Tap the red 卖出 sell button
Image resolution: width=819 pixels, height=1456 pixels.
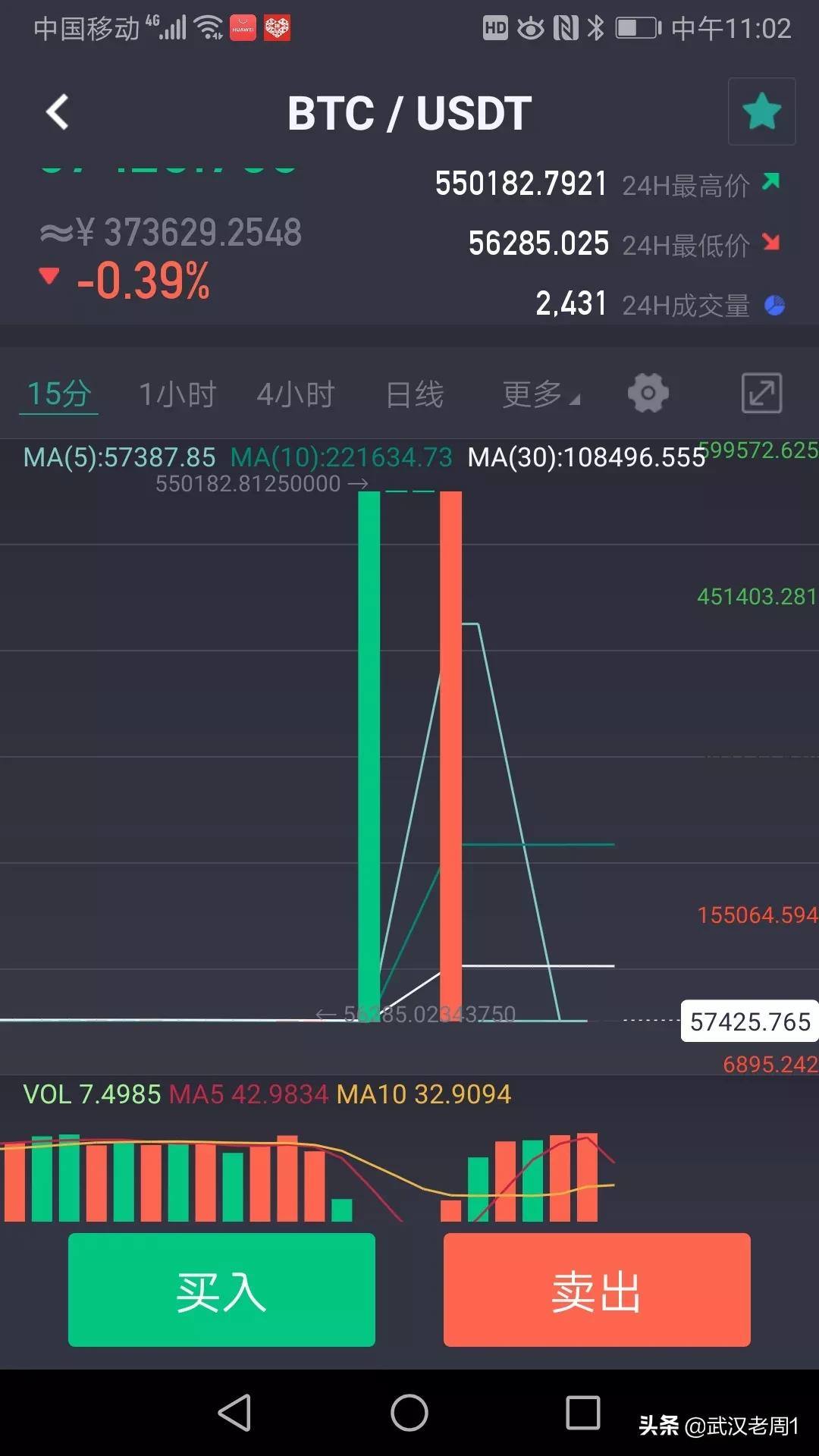tap(597, 1290)
